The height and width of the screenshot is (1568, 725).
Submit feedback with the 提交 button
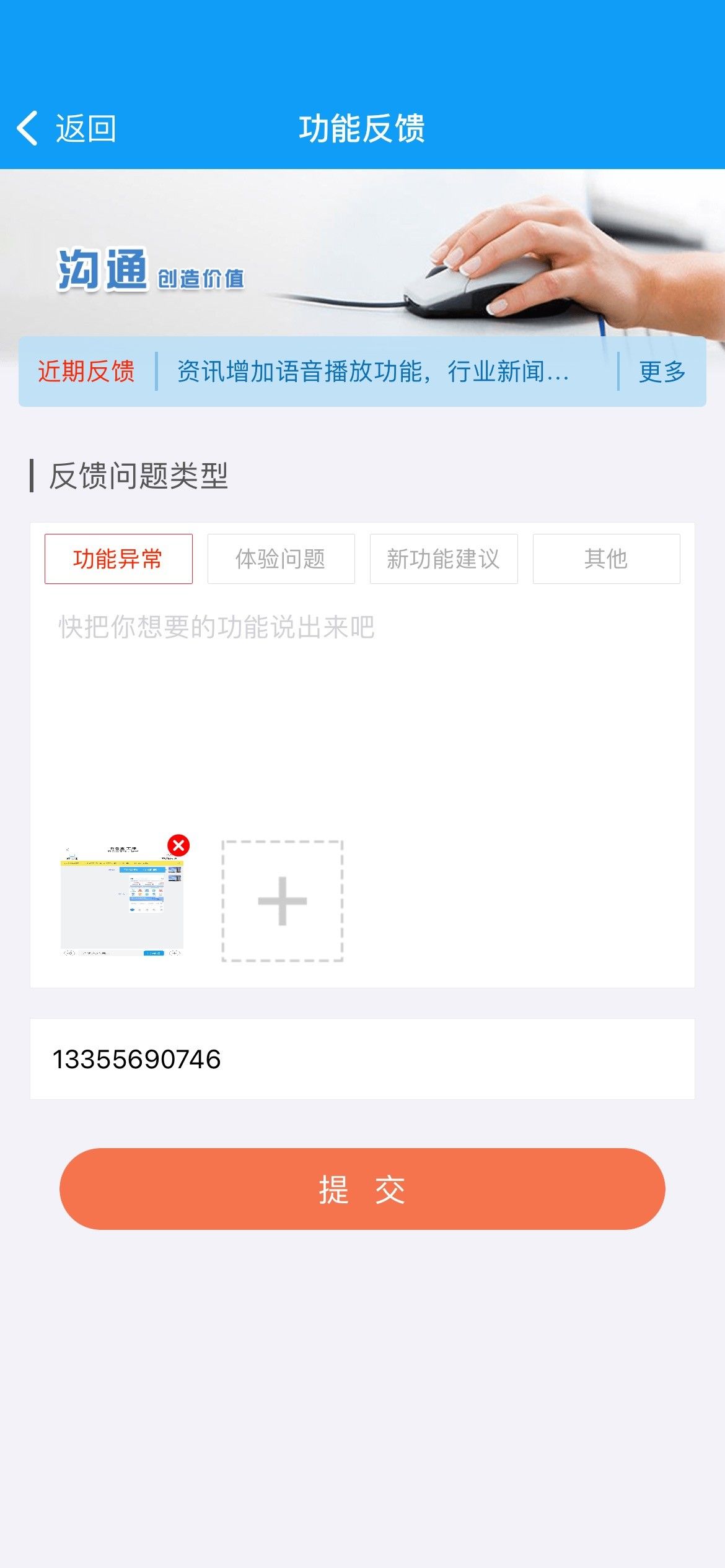point(362,1189)
